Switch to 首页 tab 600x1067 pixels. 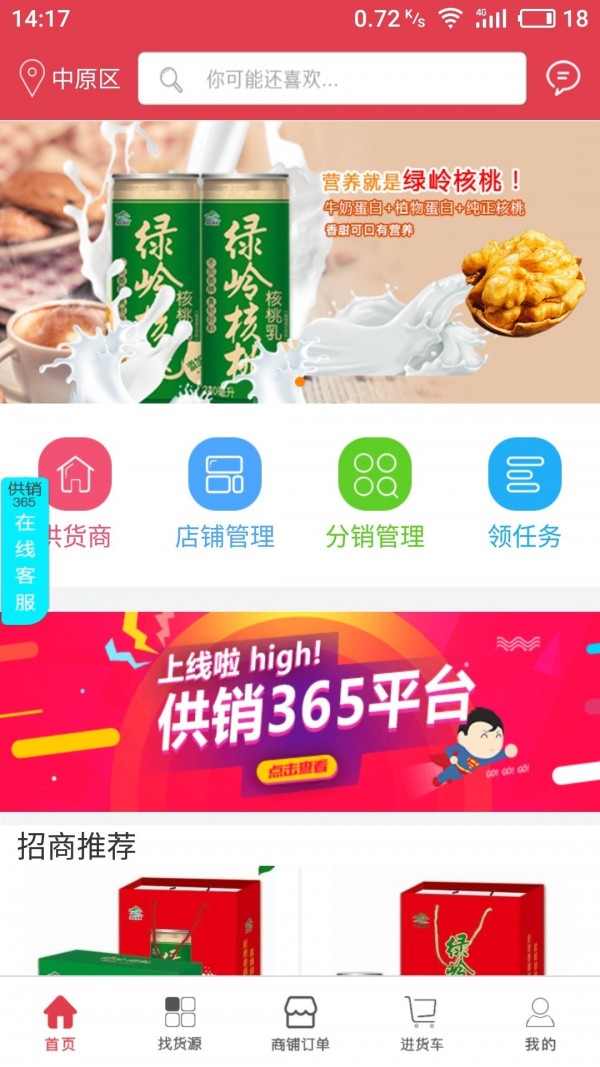point(60,1022)
